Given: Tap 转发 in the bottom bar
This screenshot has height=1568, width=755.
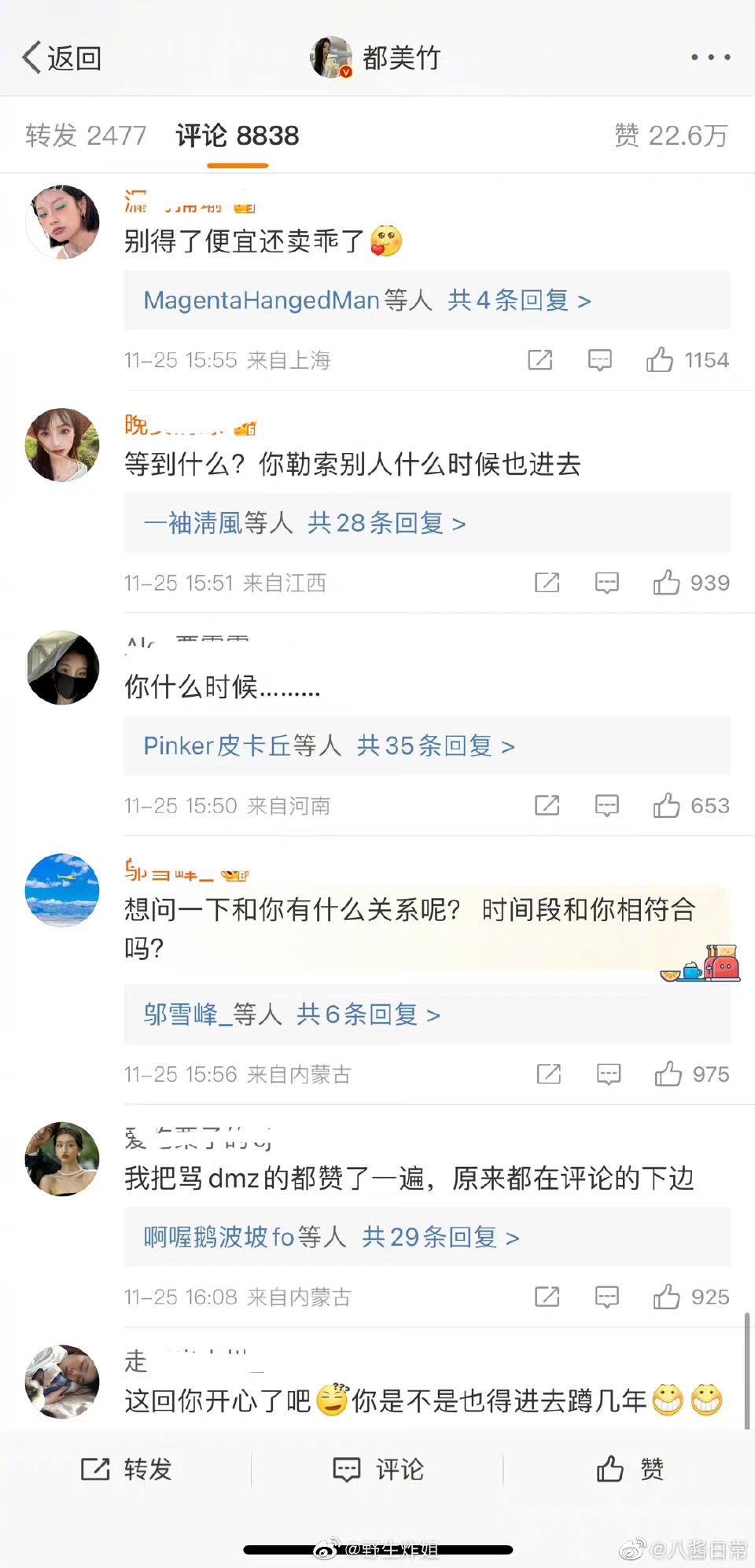Looking at the screenshot, I should 126,1469.
